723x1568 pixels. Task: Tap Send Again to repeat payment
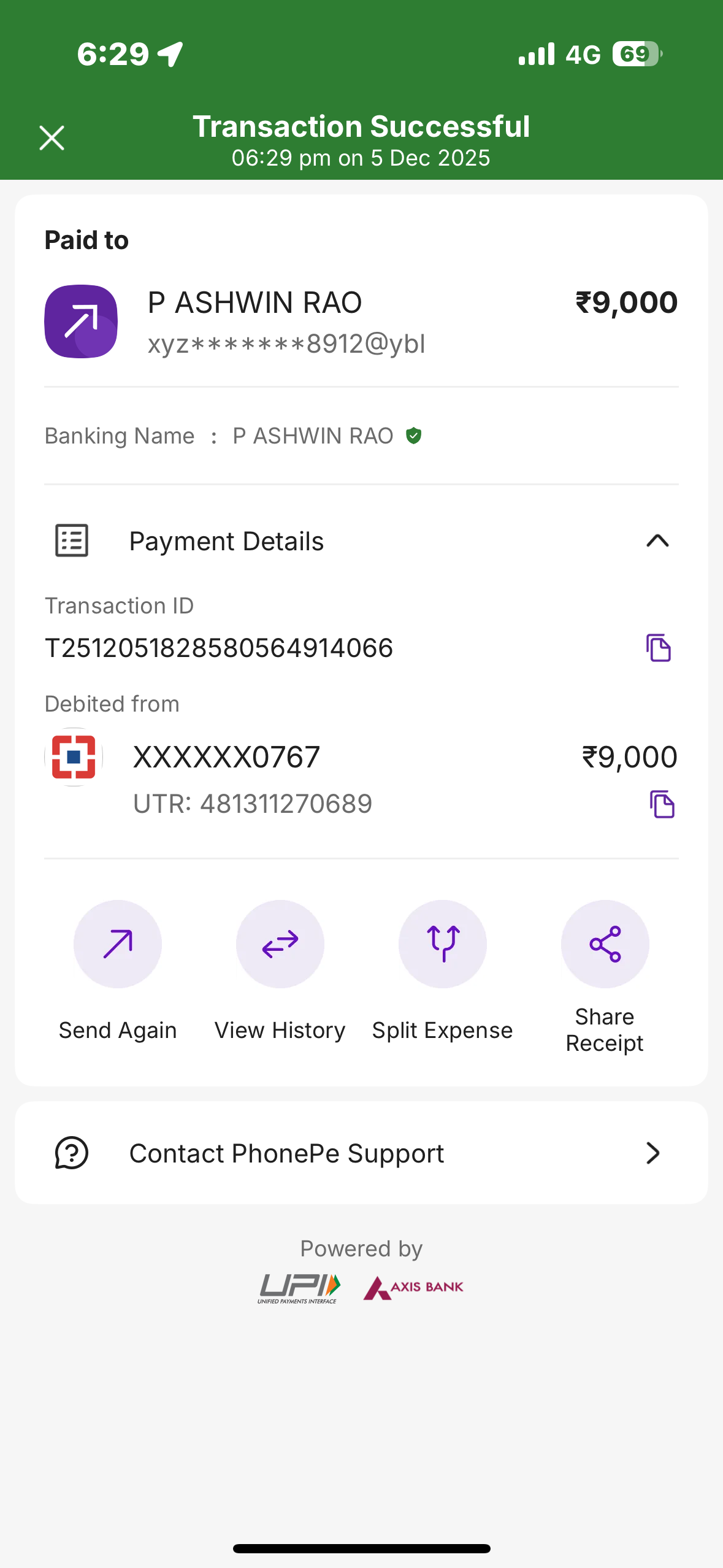pos(118,944)
